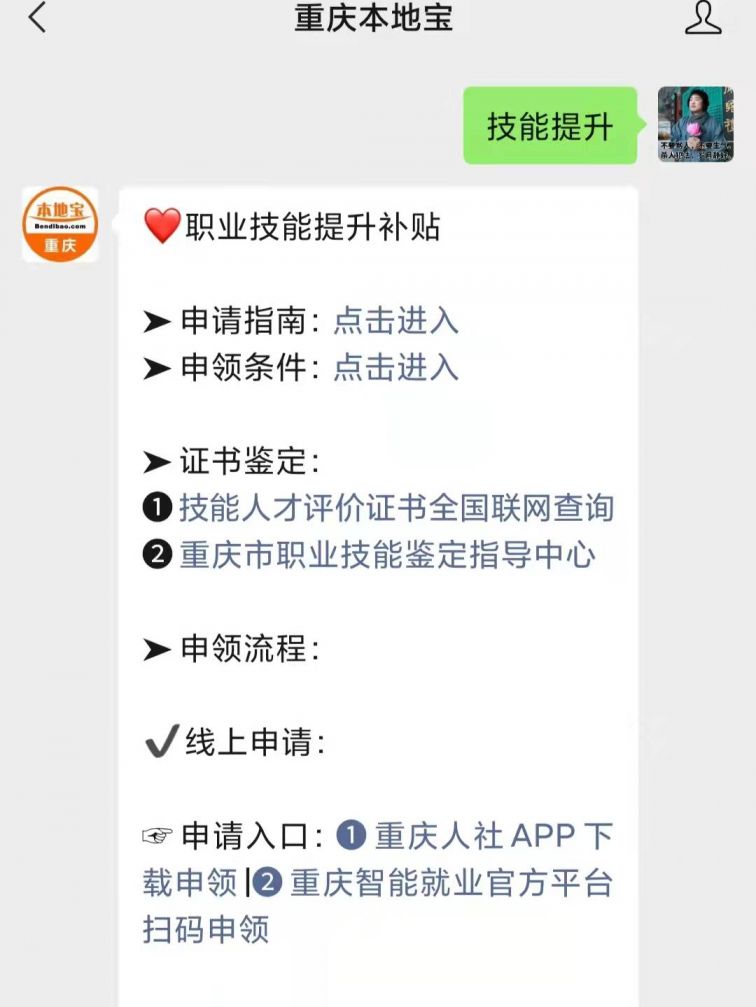The height and width of the screenshot is (1007, 756).
Task: Open 申领条件 点击进入 link
Action: coord(396,368)
